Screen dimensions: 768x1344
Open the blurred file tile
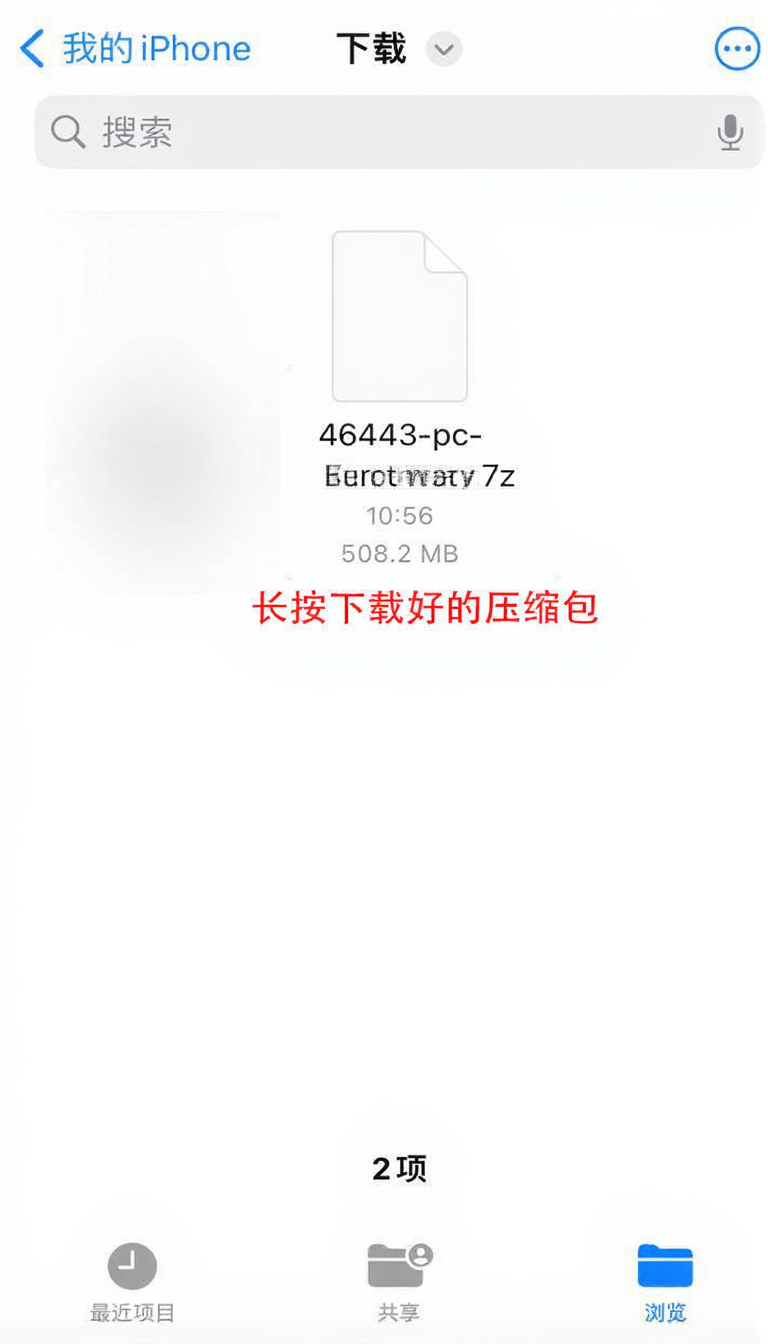click(x=163, y=400)
